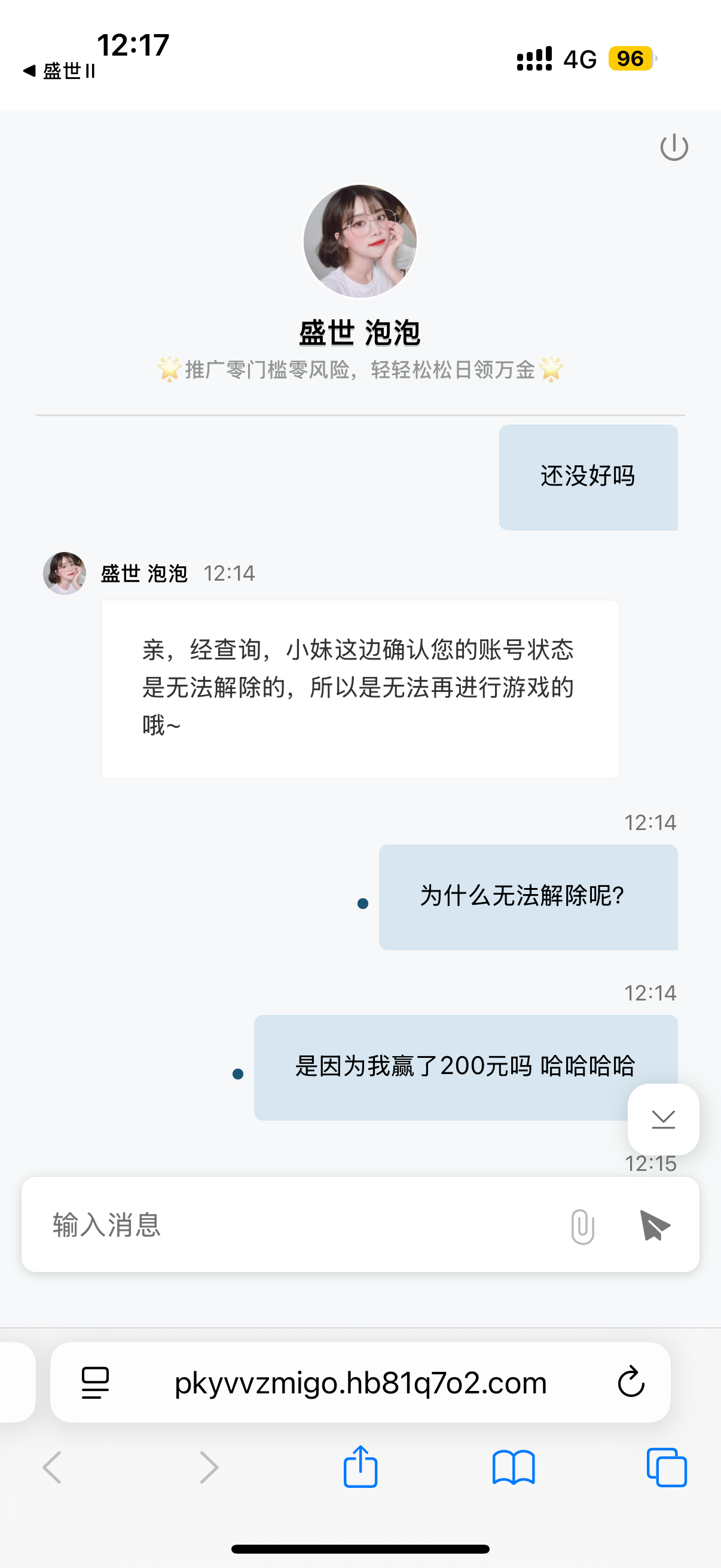Viewport: 721px width, 1568px height.
Task: Open Safari bookmarks
Action: pos(513,1467)
